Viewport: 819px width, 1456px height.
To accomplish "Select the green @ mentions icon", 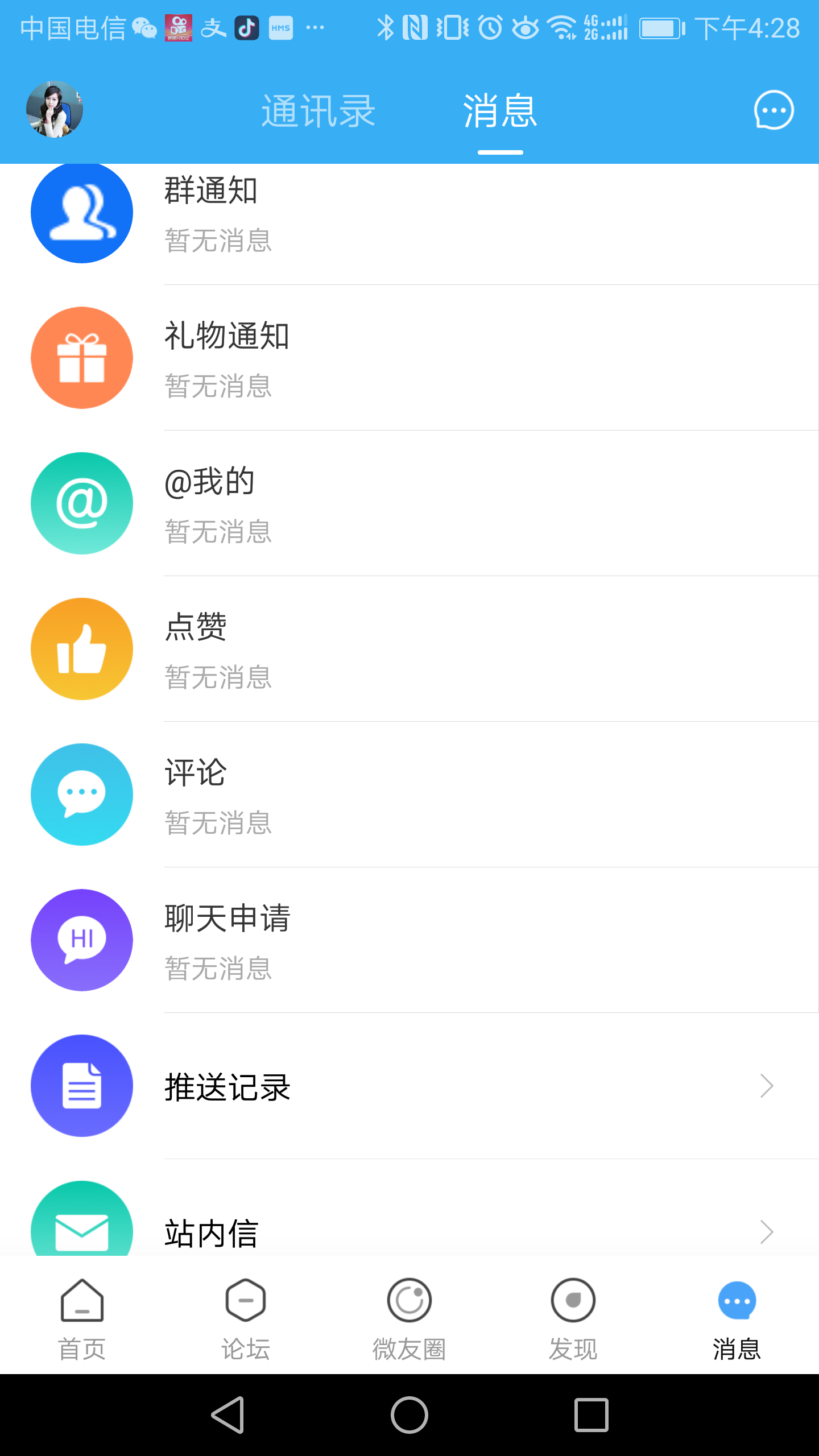I will coord(81,503).
